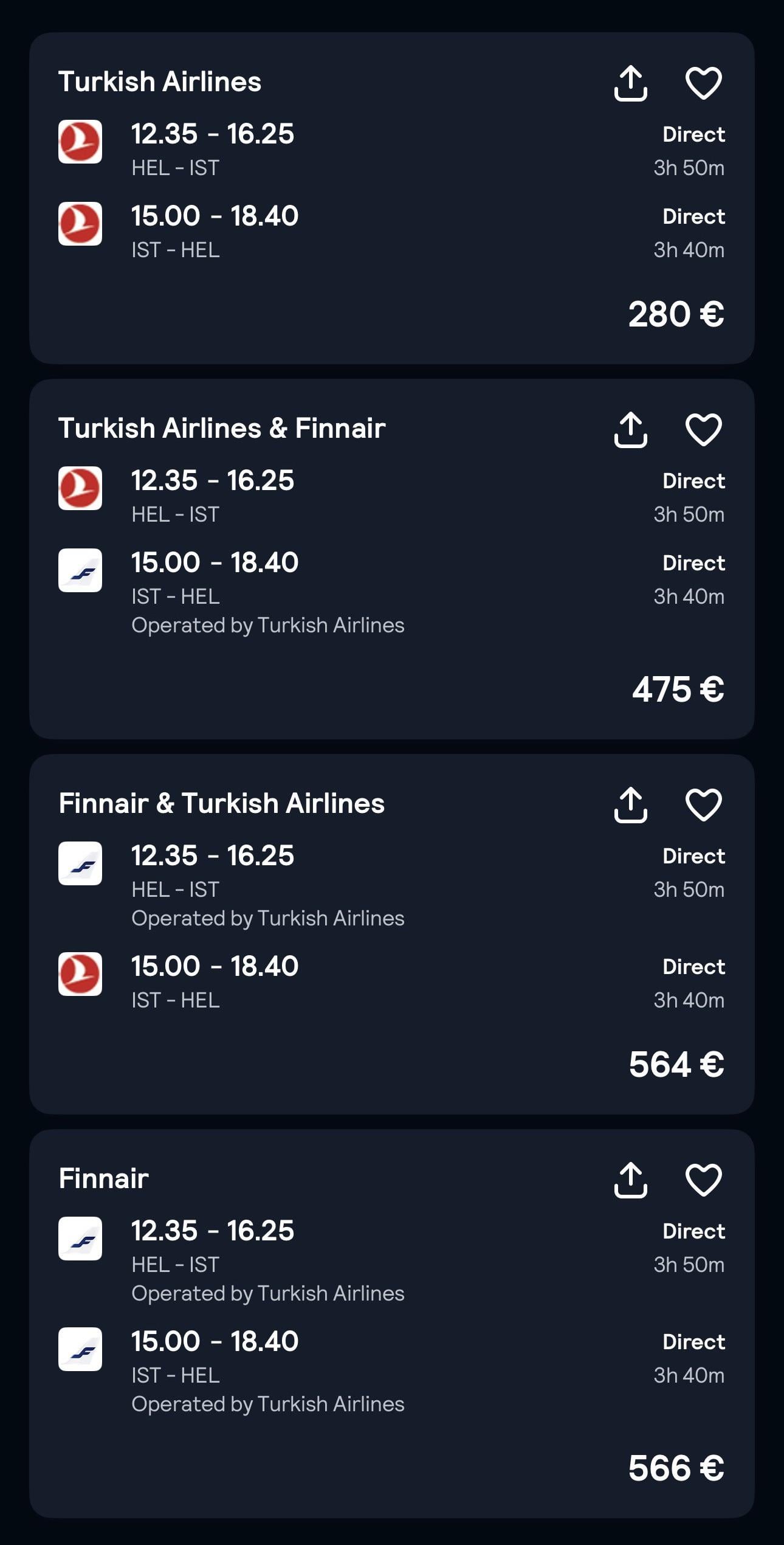Share the 475 € Turkish Airlines & Finnair flight
Viewport: 784px width, 1545px height.
(631, 430)
